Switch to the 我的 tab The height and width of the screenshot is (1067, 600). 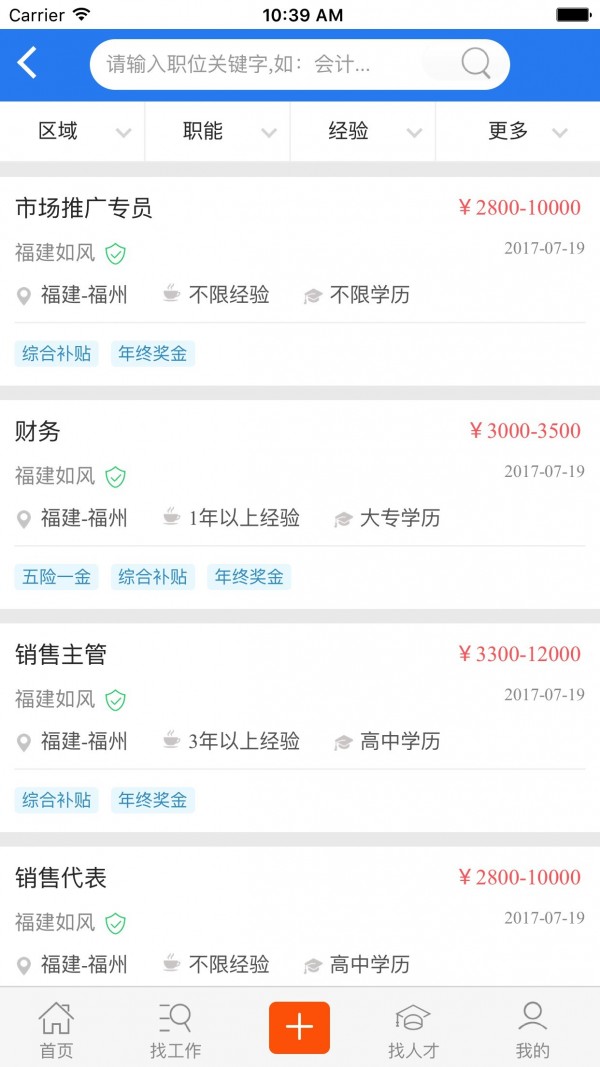point(532,1029)
